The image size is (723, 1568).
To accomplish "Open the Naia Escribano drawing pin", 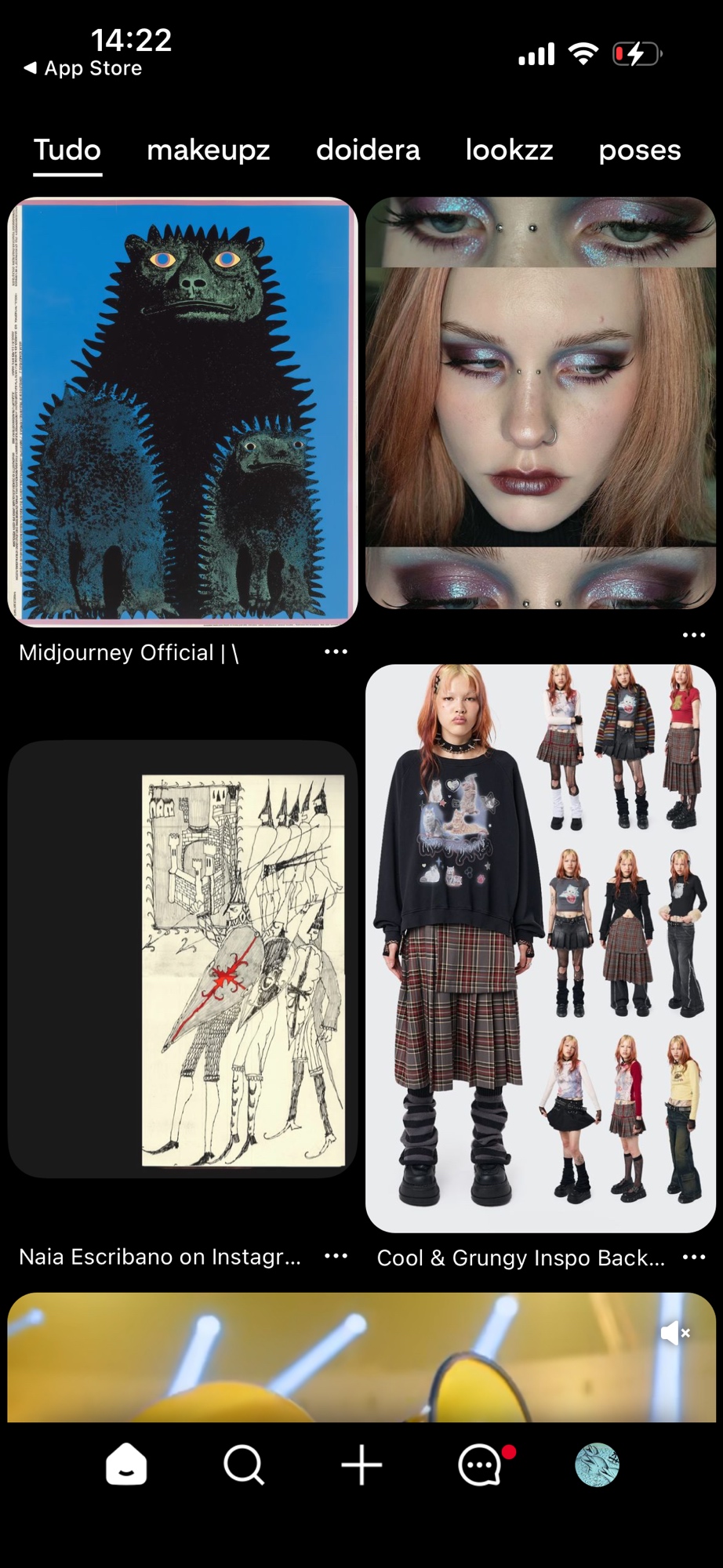I will (183, 959).
